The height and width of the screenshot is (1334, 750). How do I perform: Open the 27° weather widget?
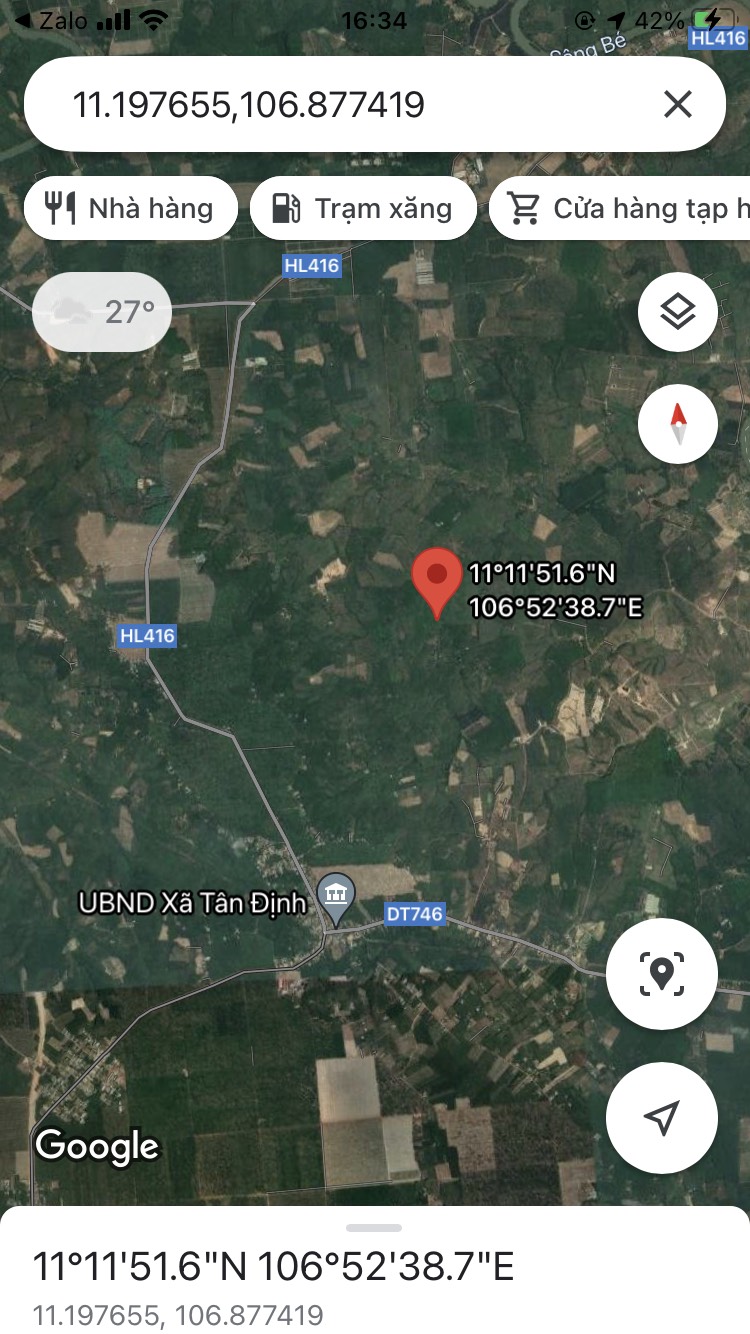(102, 312)
